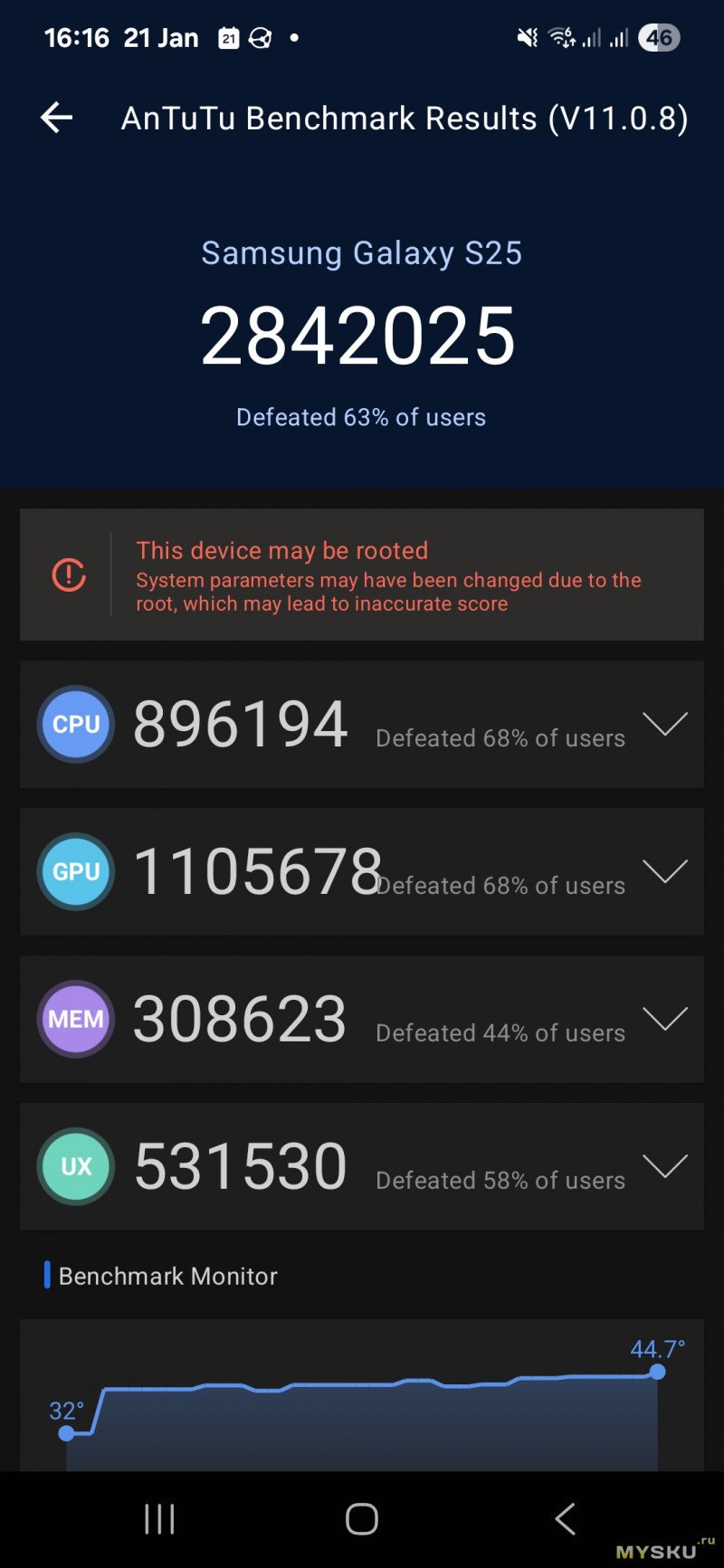Expand the UX score section

[x=665, y=1166]
